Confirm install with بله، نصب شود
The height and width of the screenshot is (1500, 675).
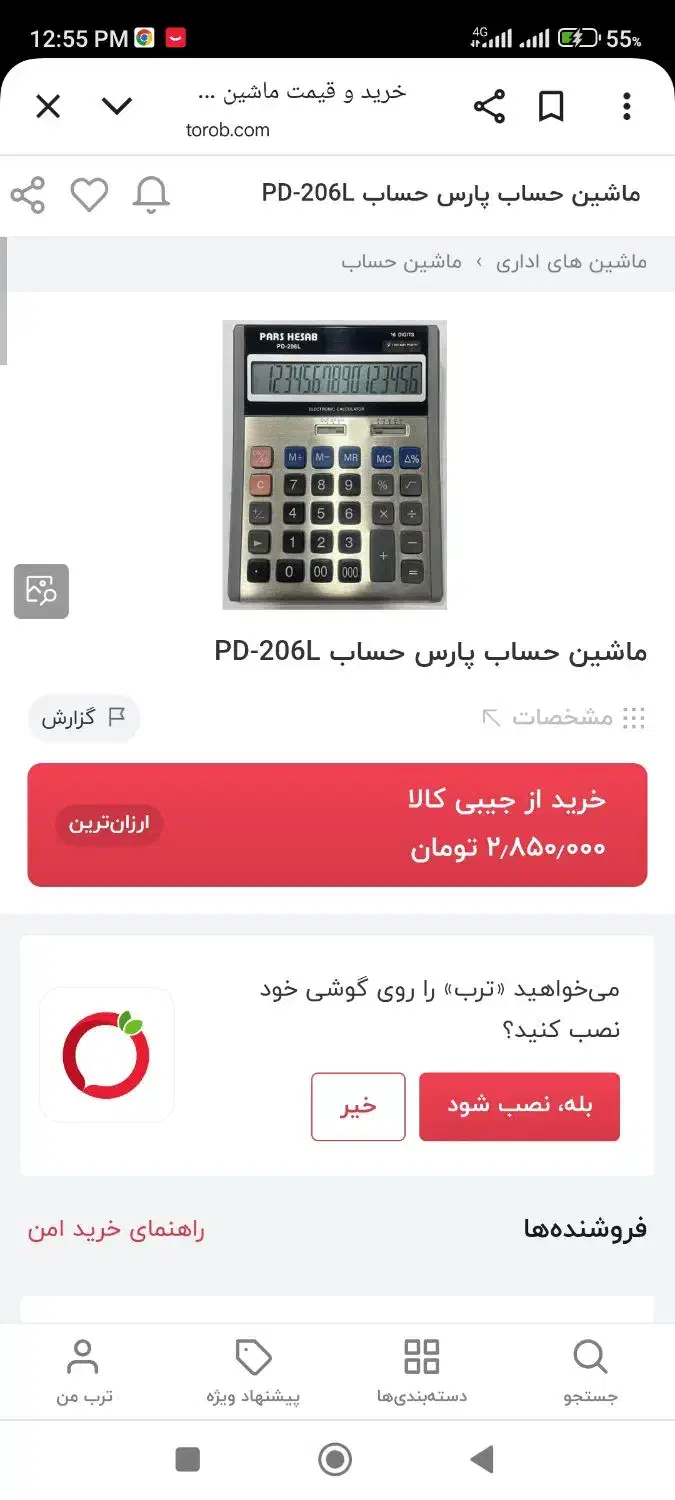click(519, 1107)
